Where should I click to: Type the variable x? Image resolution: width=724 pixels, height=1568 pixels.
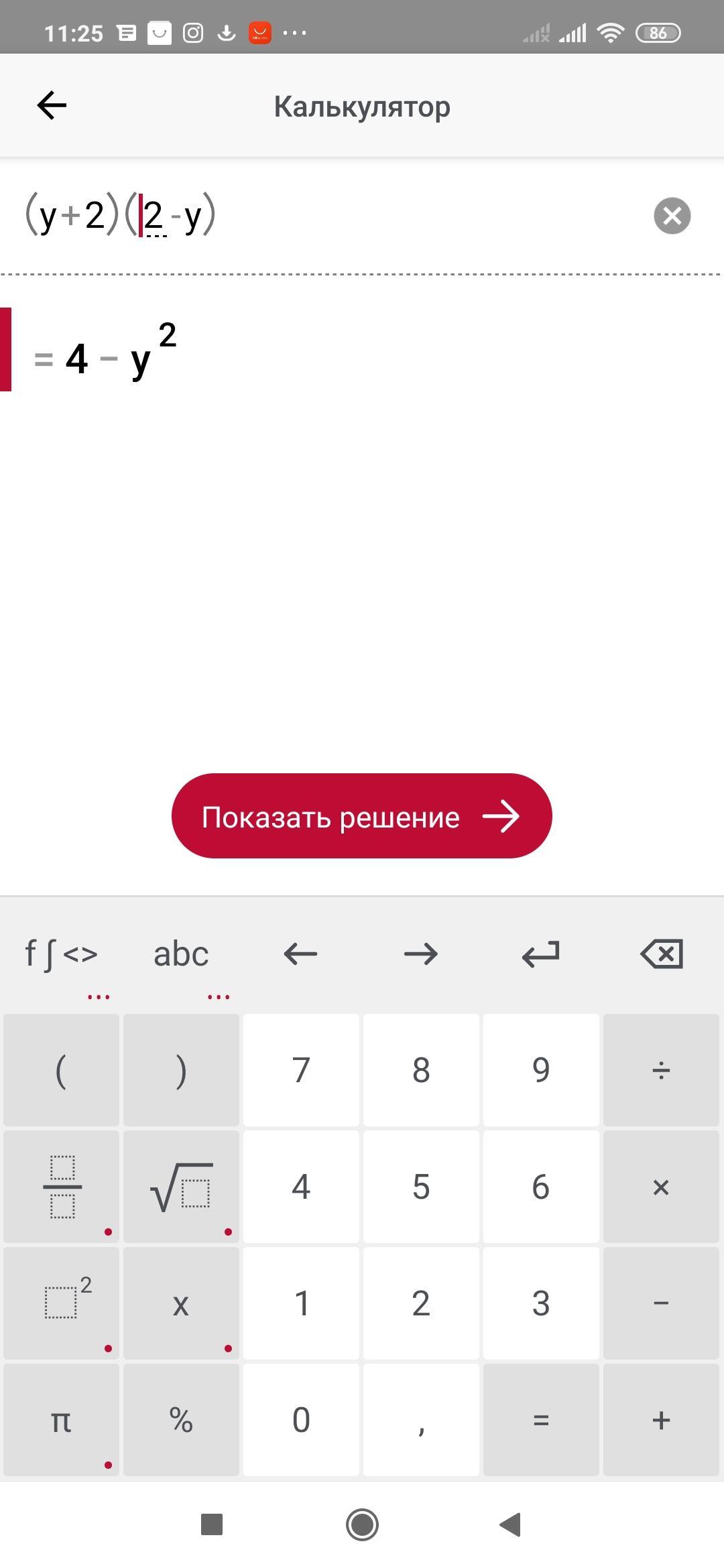[181, 1303]
